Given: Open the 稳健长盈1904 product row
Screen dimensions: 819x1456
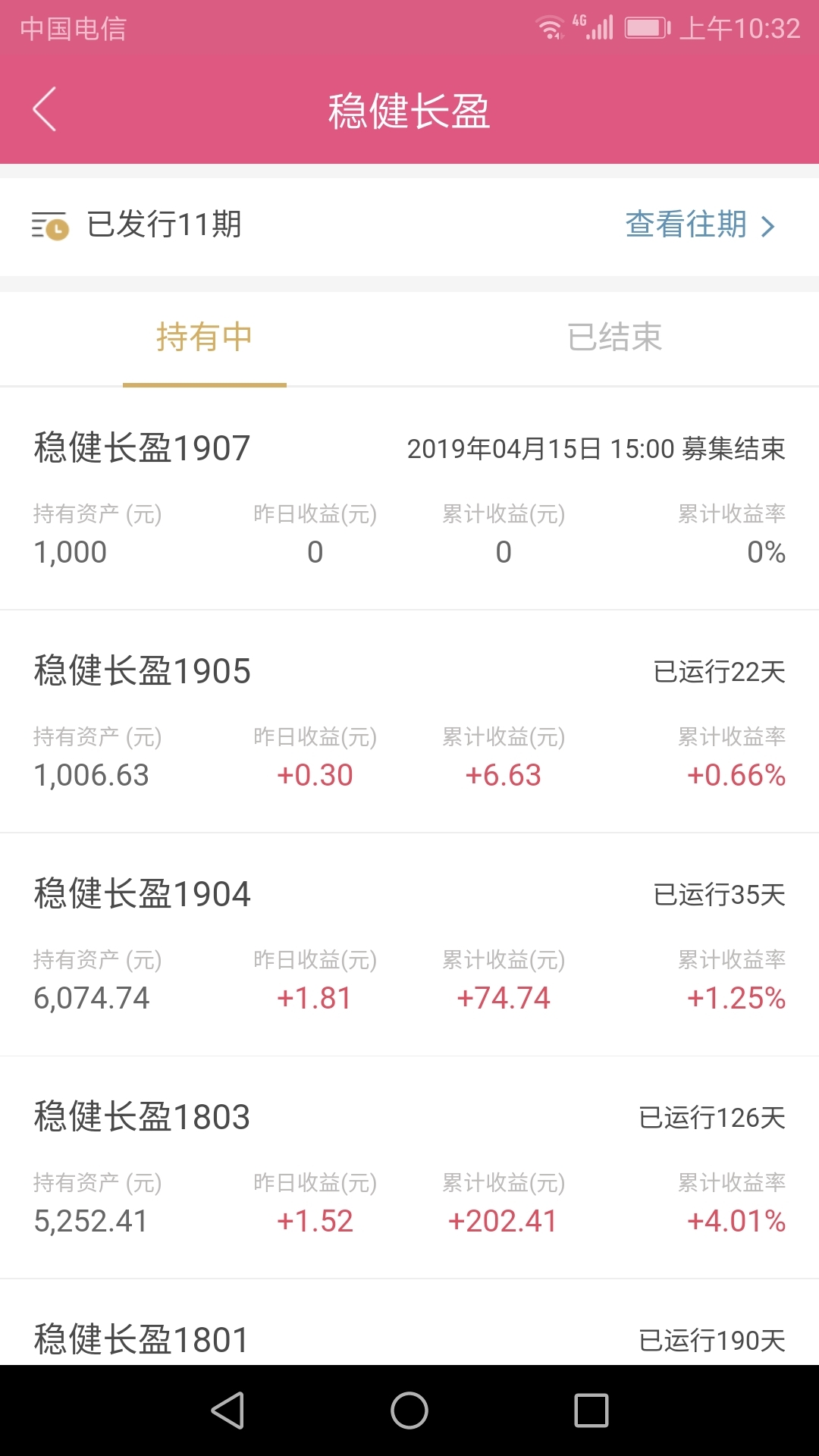Looking at the screenshot, I should point(409,944).
